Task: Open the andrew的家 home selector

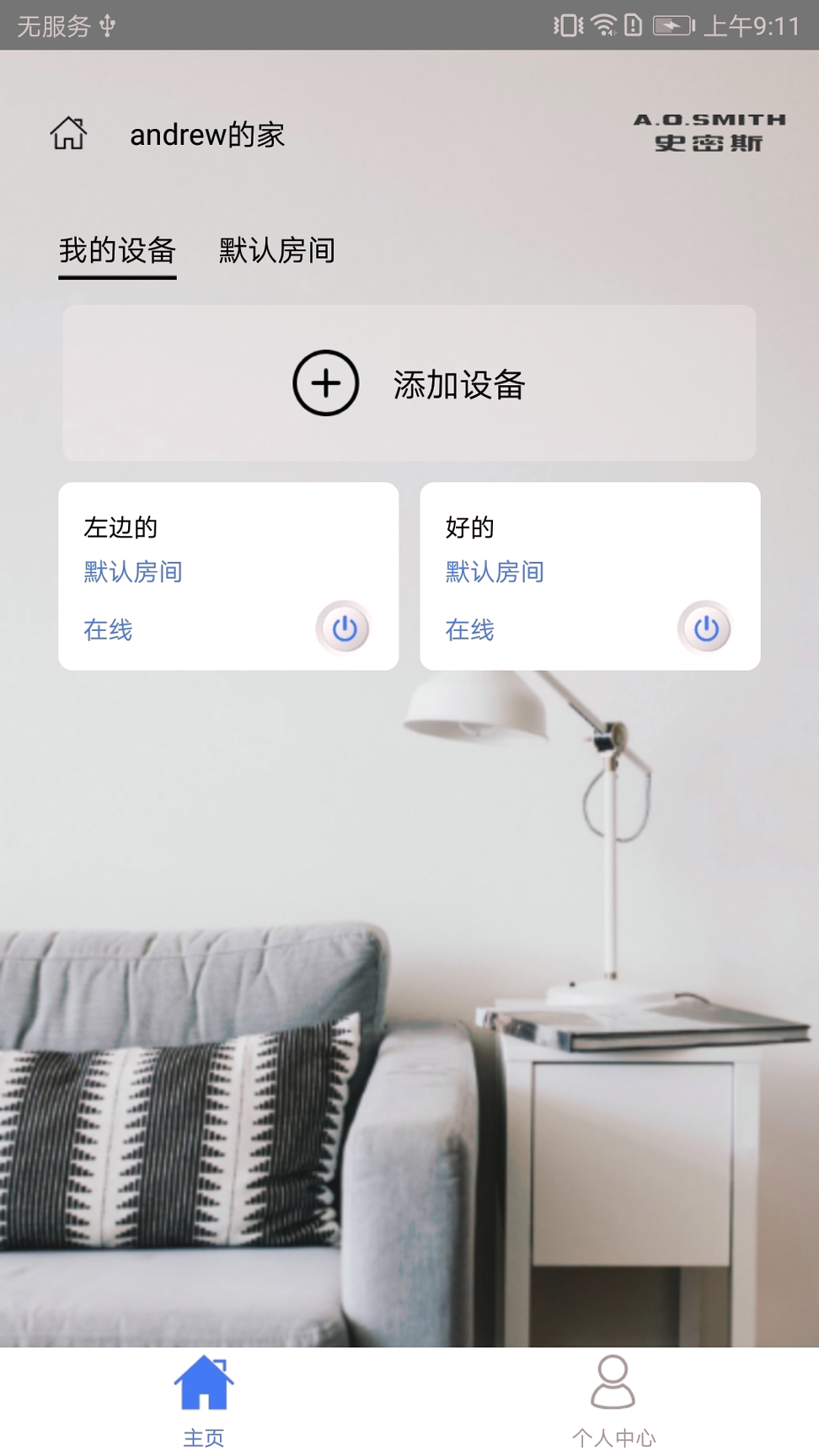Action: coord(206,135)
